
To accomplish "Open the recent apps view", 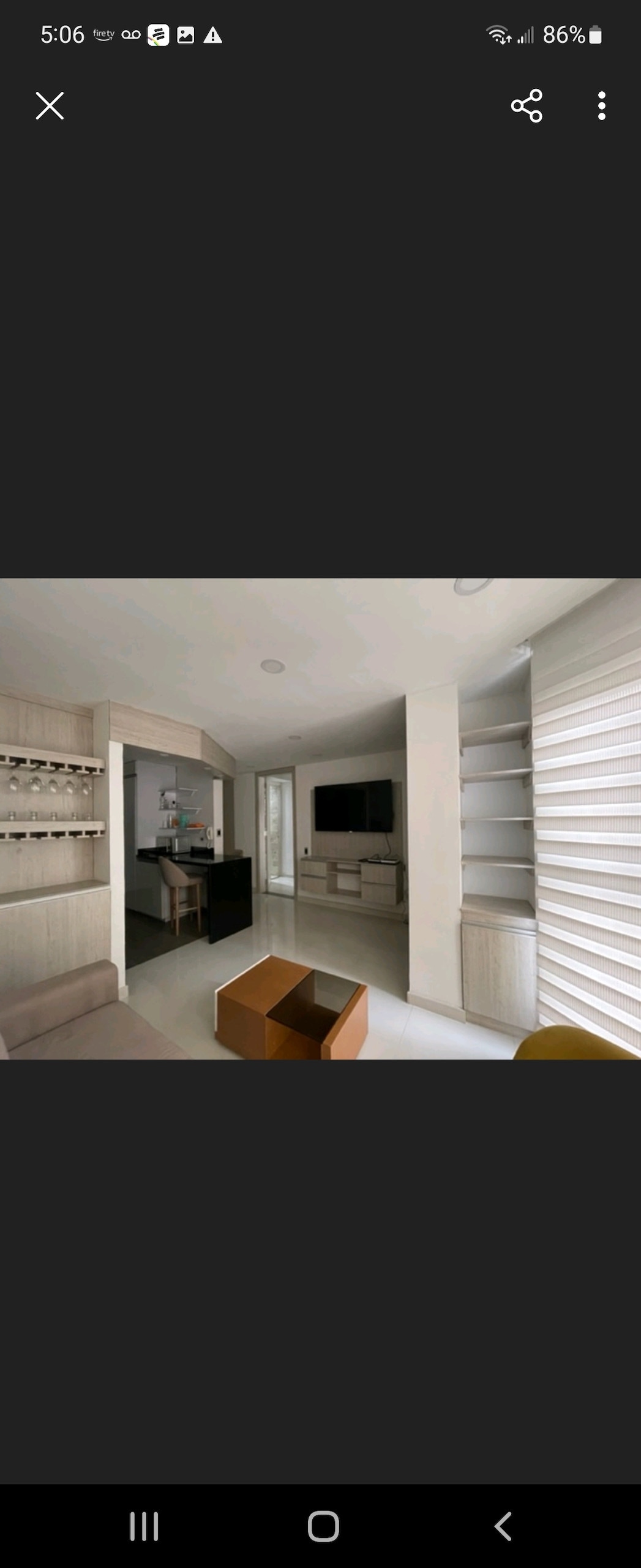I will click(x=144, y=1525).
